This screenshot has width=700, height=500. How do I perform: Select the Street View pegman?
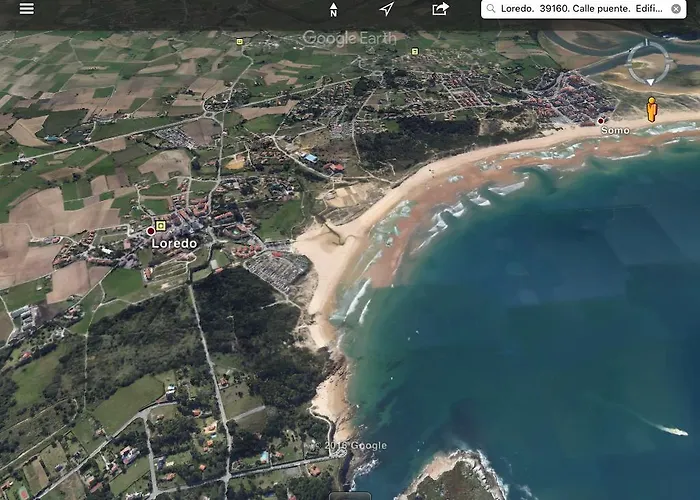[652, 109]
